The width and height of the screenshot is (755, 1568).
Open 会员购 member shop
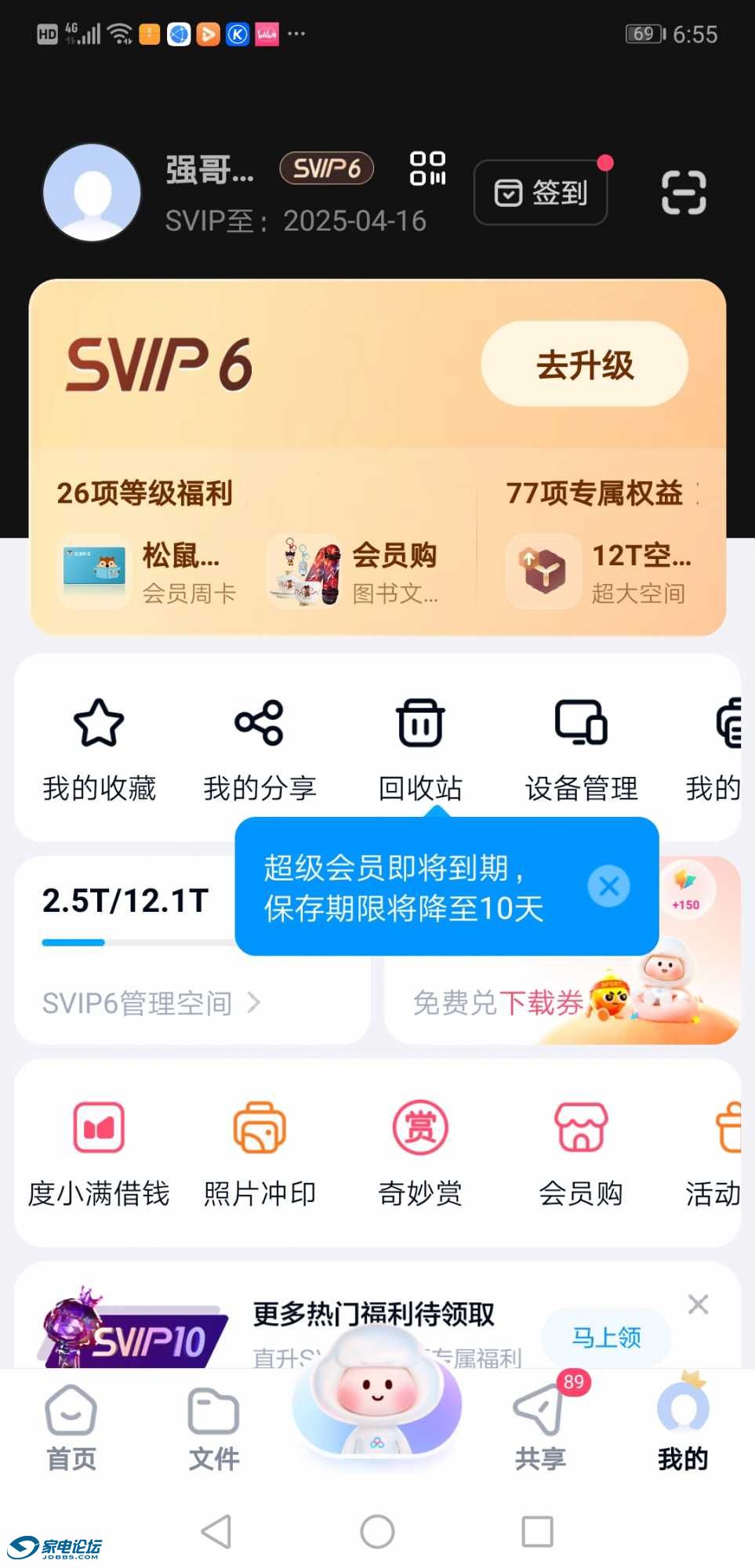tap(580, 1152)
